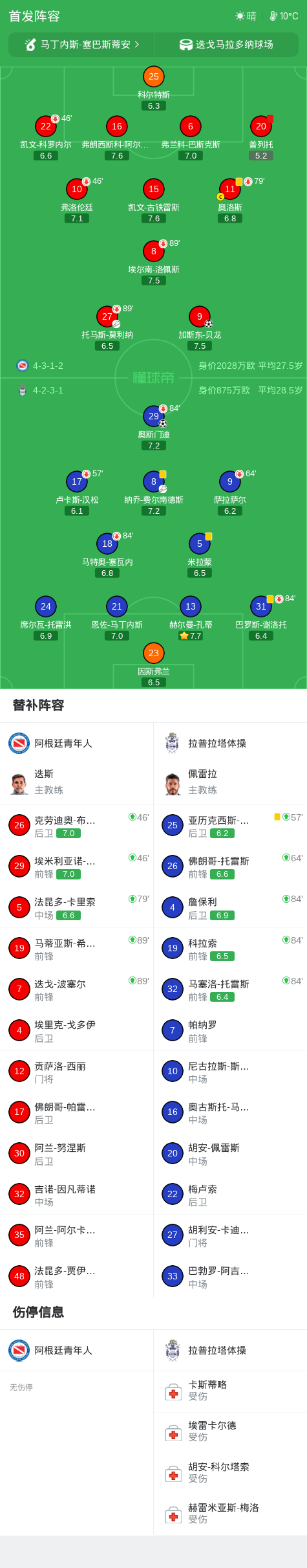This screenshot has height=1568, width=307.
Task: Open 凯文-古铁雷斯 number 15 profile
Action: pyautogui.click(x=154, y=201)
